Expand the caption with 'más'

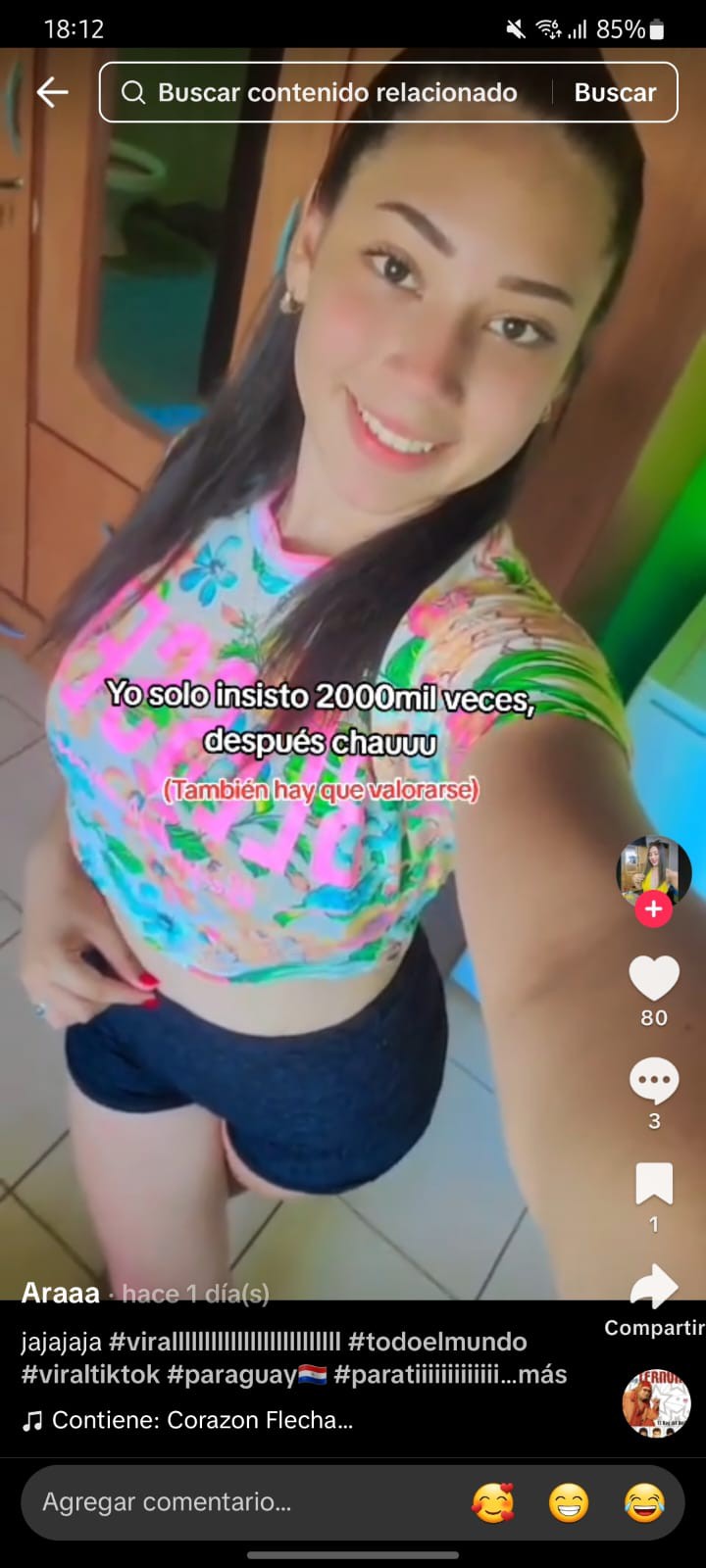(x=542, y=1374)
